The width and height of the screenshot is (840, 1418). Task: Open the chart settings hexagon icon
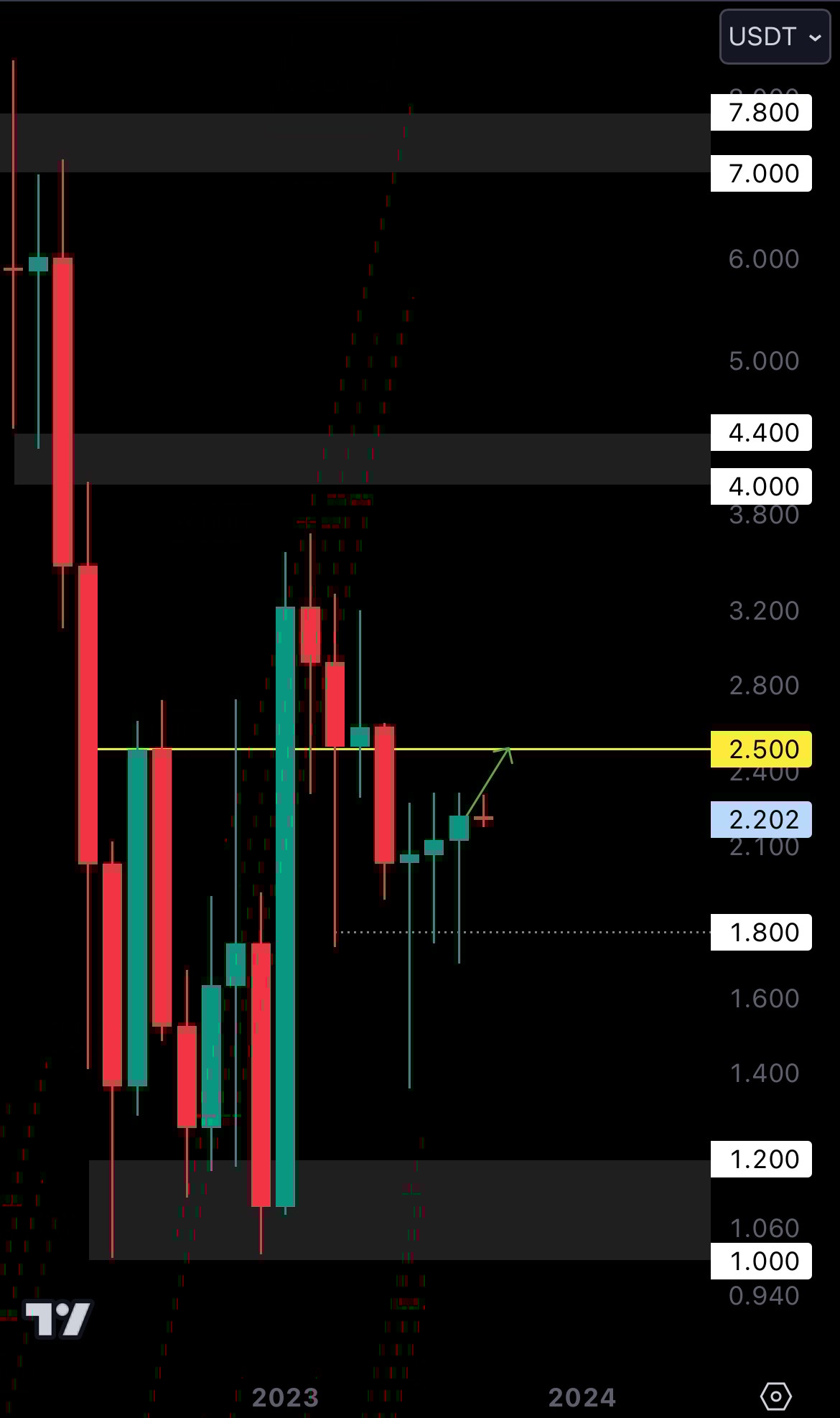tap(775, 1396)
